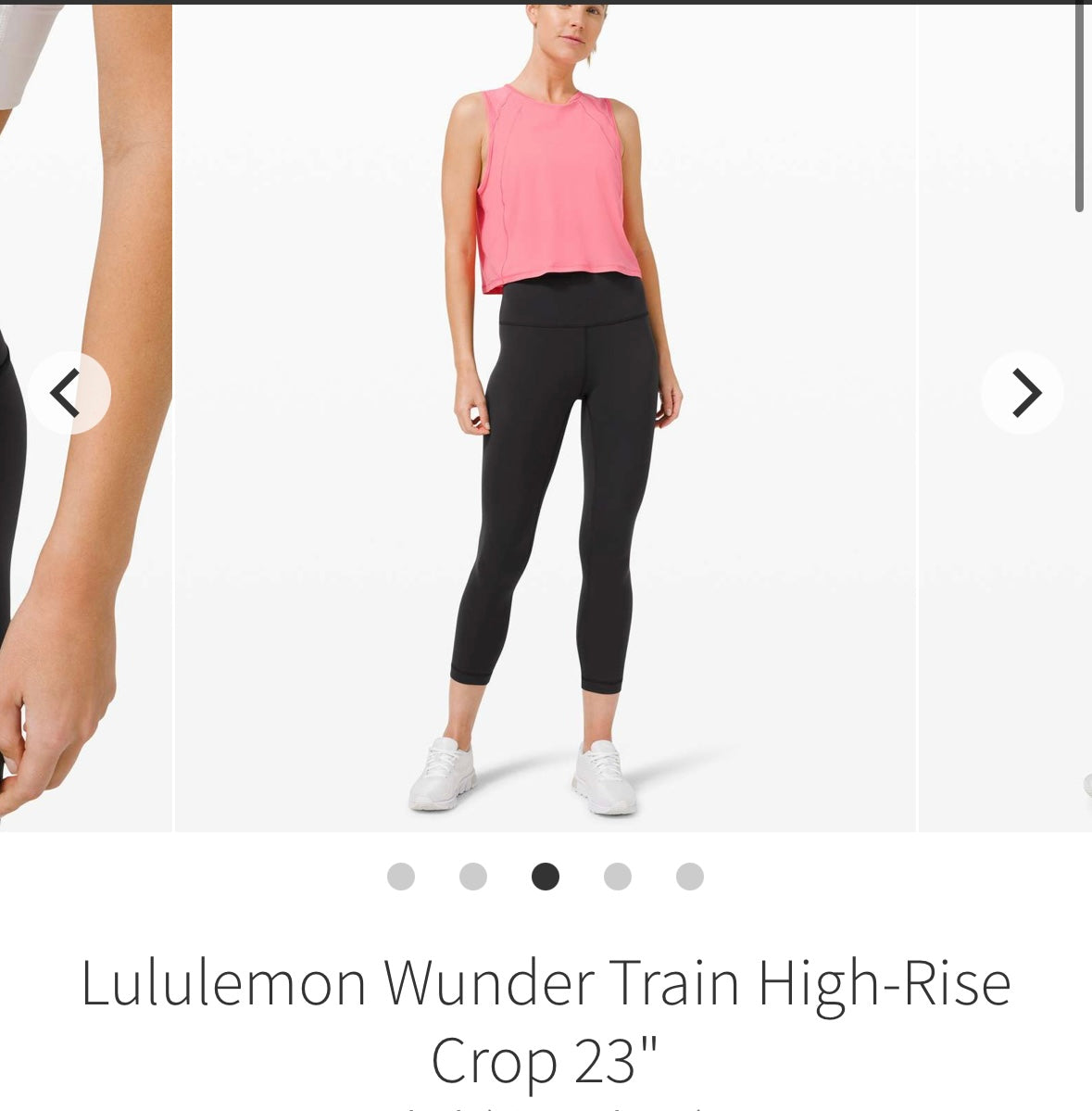
Task: Select the middle dot in the carousel indicator
Action: pos(546,875)
